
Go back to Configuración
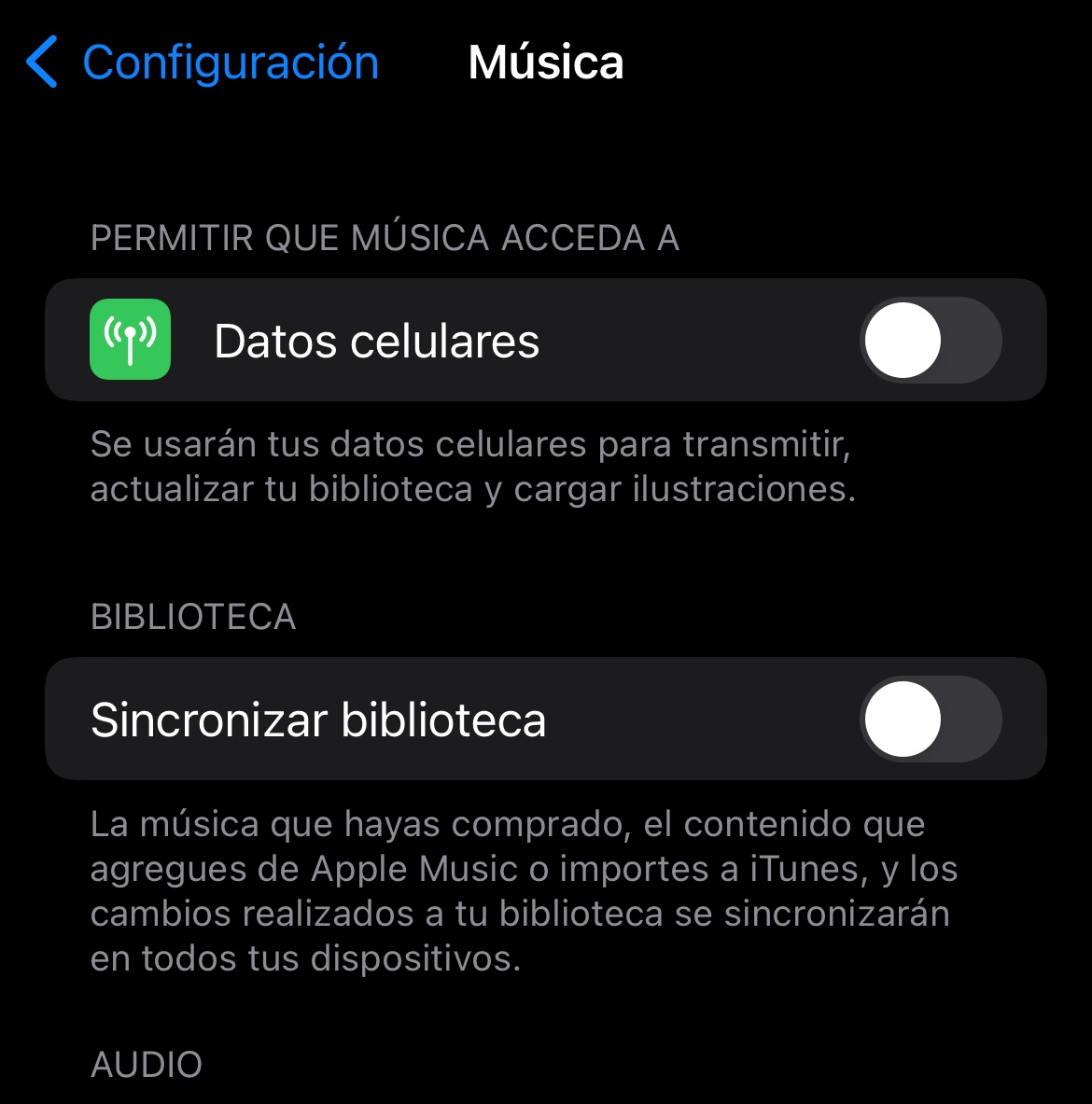(202, 63)
